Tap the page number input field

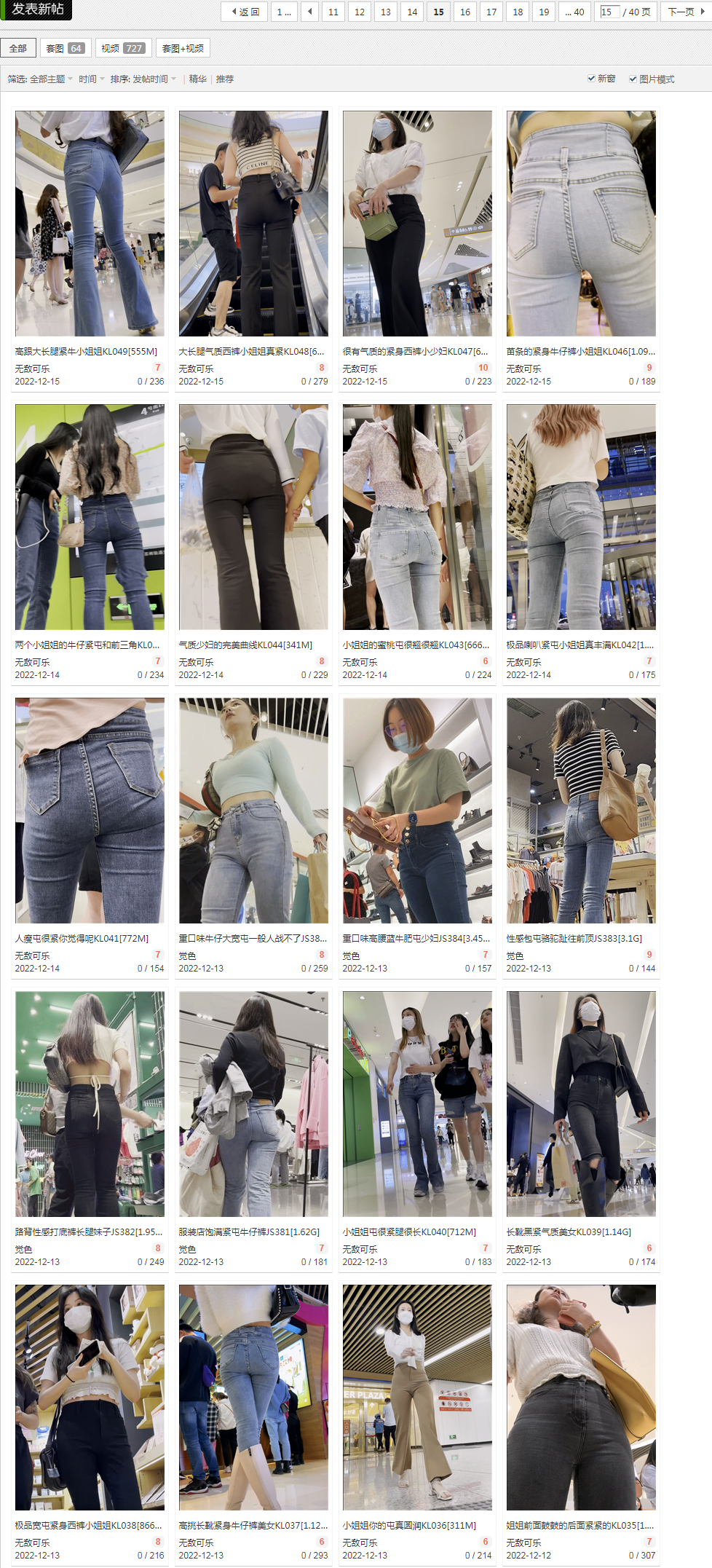[609, 12]
